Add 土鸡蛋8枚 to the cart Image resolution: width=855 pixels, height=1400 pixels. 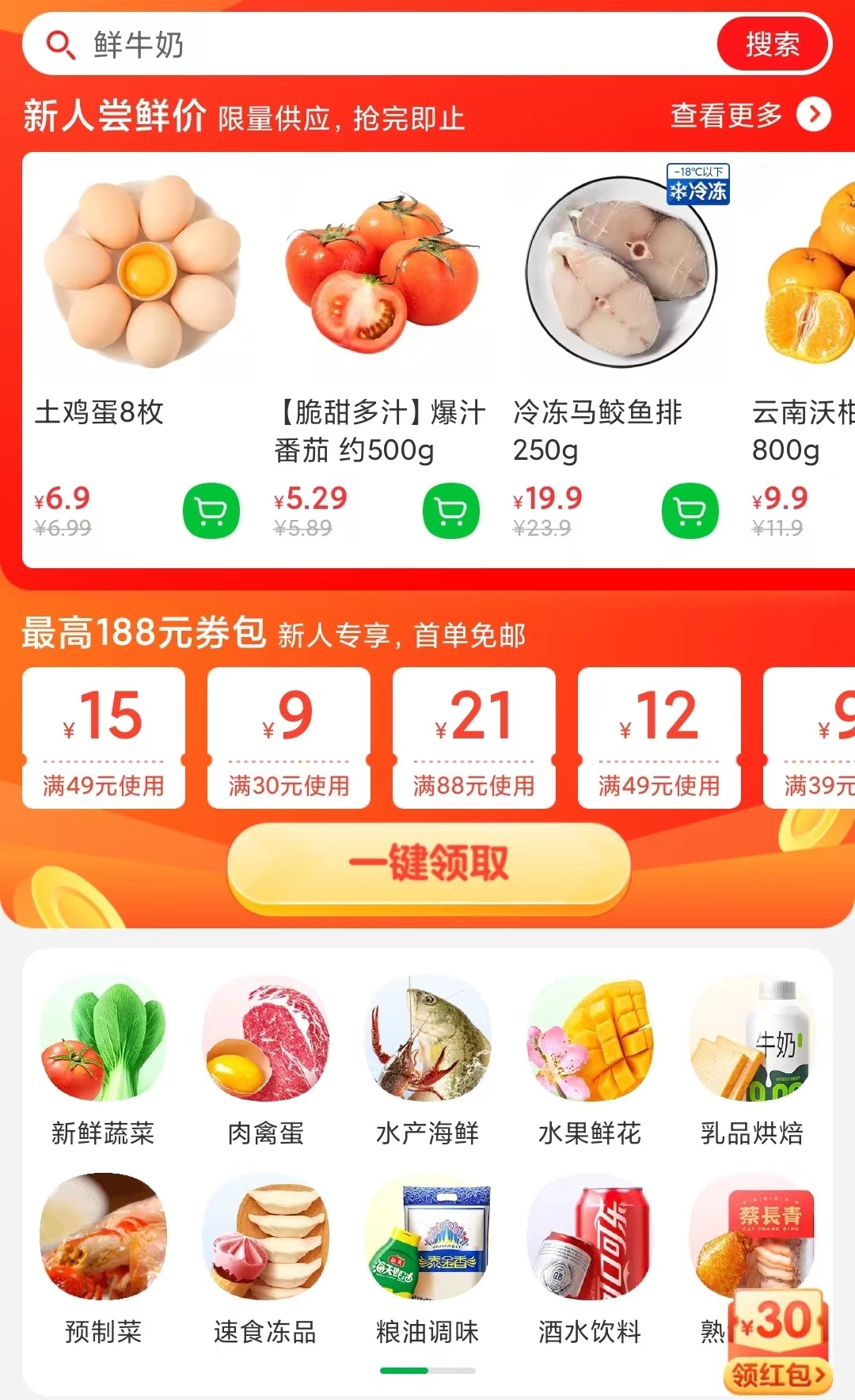pos(211,511)
